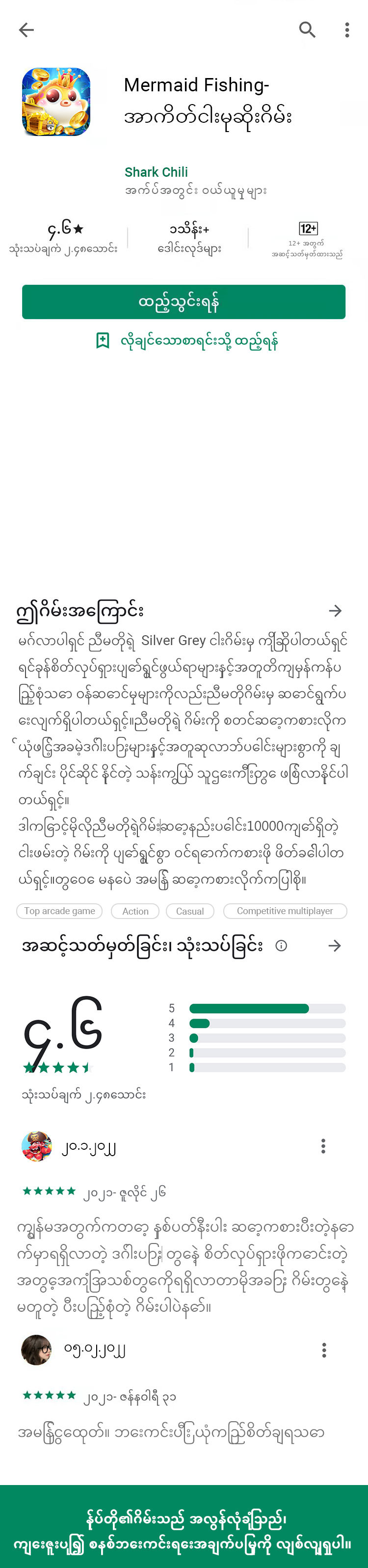Open the Shark Chili developer page

157,172
